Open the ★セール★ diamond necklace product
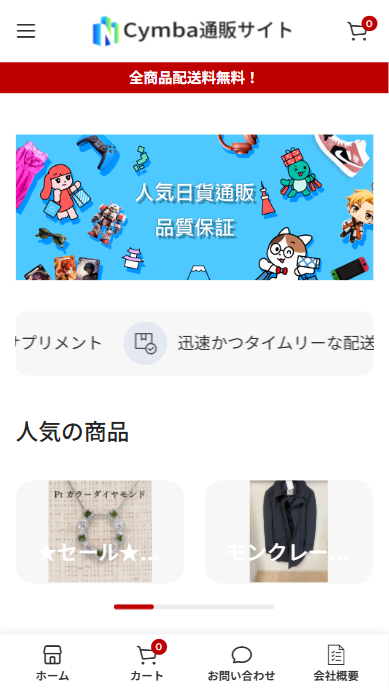This screenshot has width=389, height=690. [x=100, y=531]
